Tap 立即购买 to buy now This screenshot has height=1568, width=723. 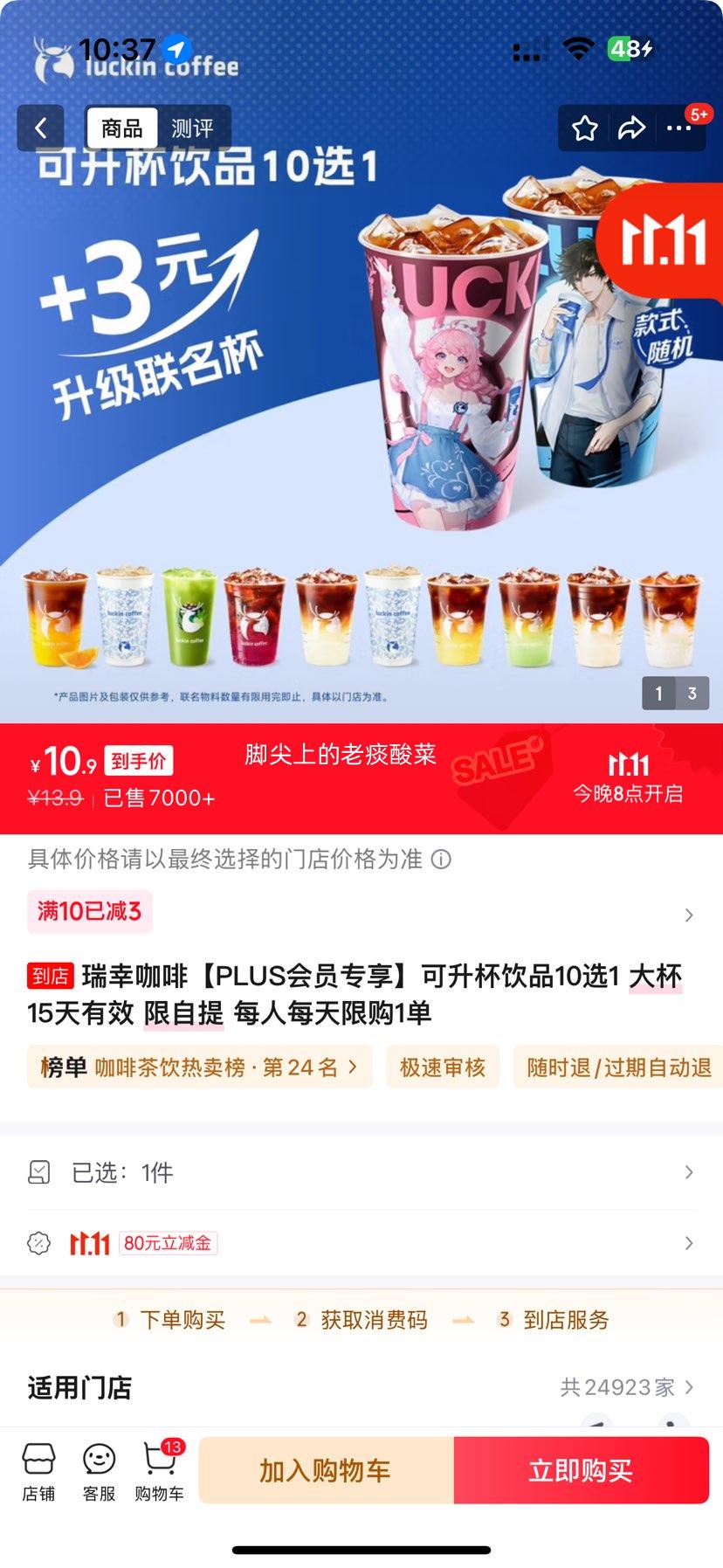click(x=581, y=1470)
